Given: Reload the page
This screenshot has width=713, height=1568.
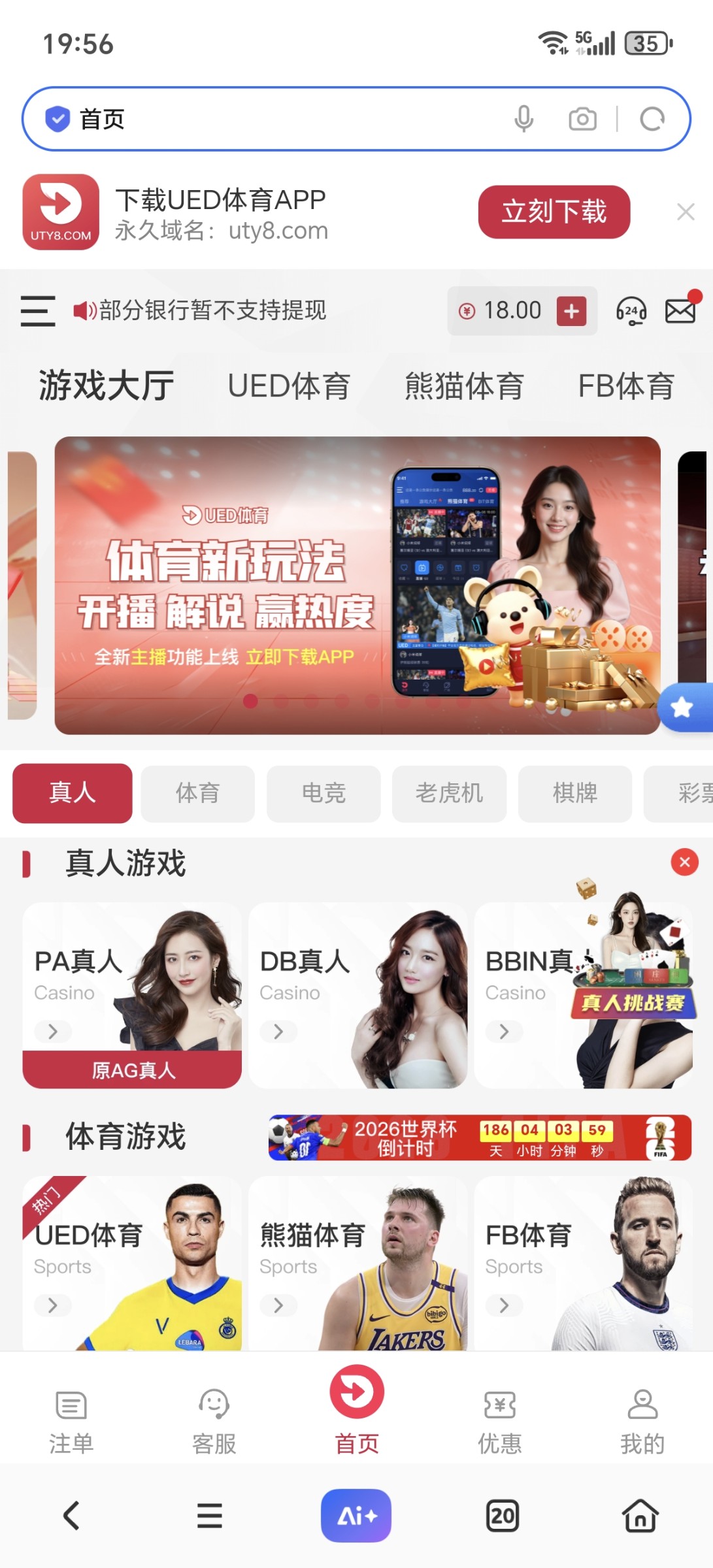Looking at the screenshot, I should tap(652, 119).
